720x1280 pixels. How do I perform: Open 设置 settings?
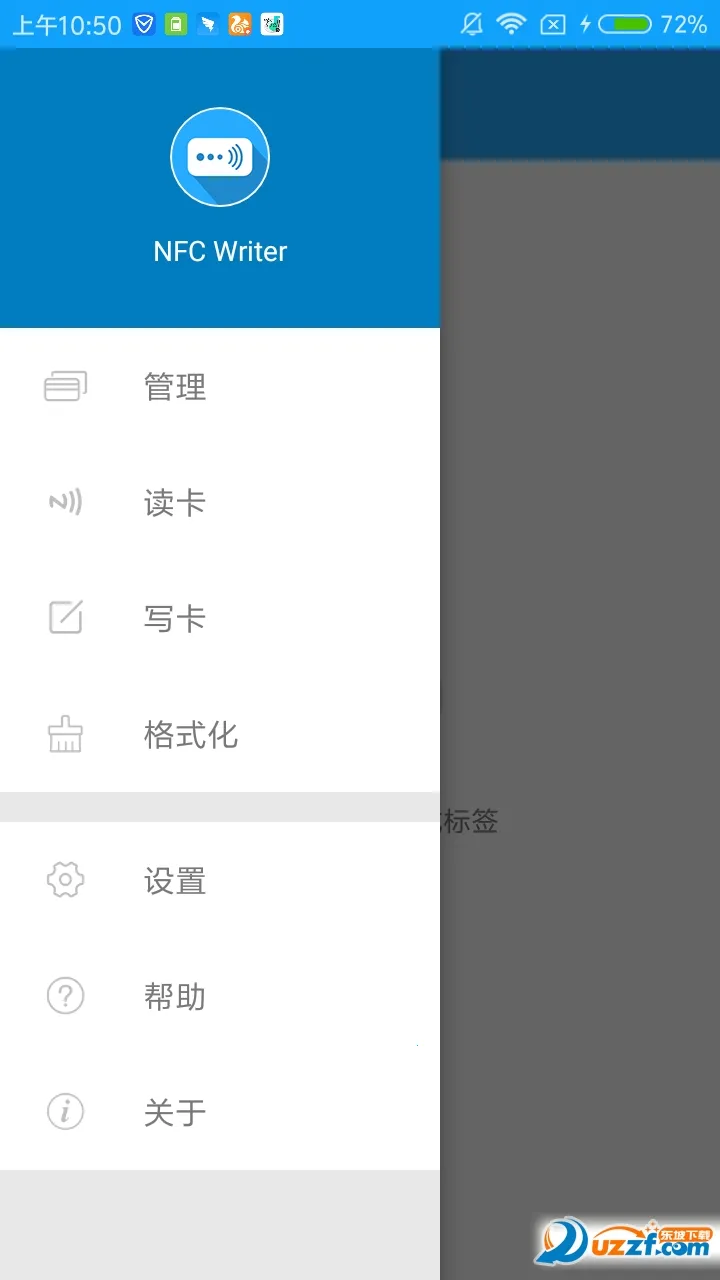175,881
